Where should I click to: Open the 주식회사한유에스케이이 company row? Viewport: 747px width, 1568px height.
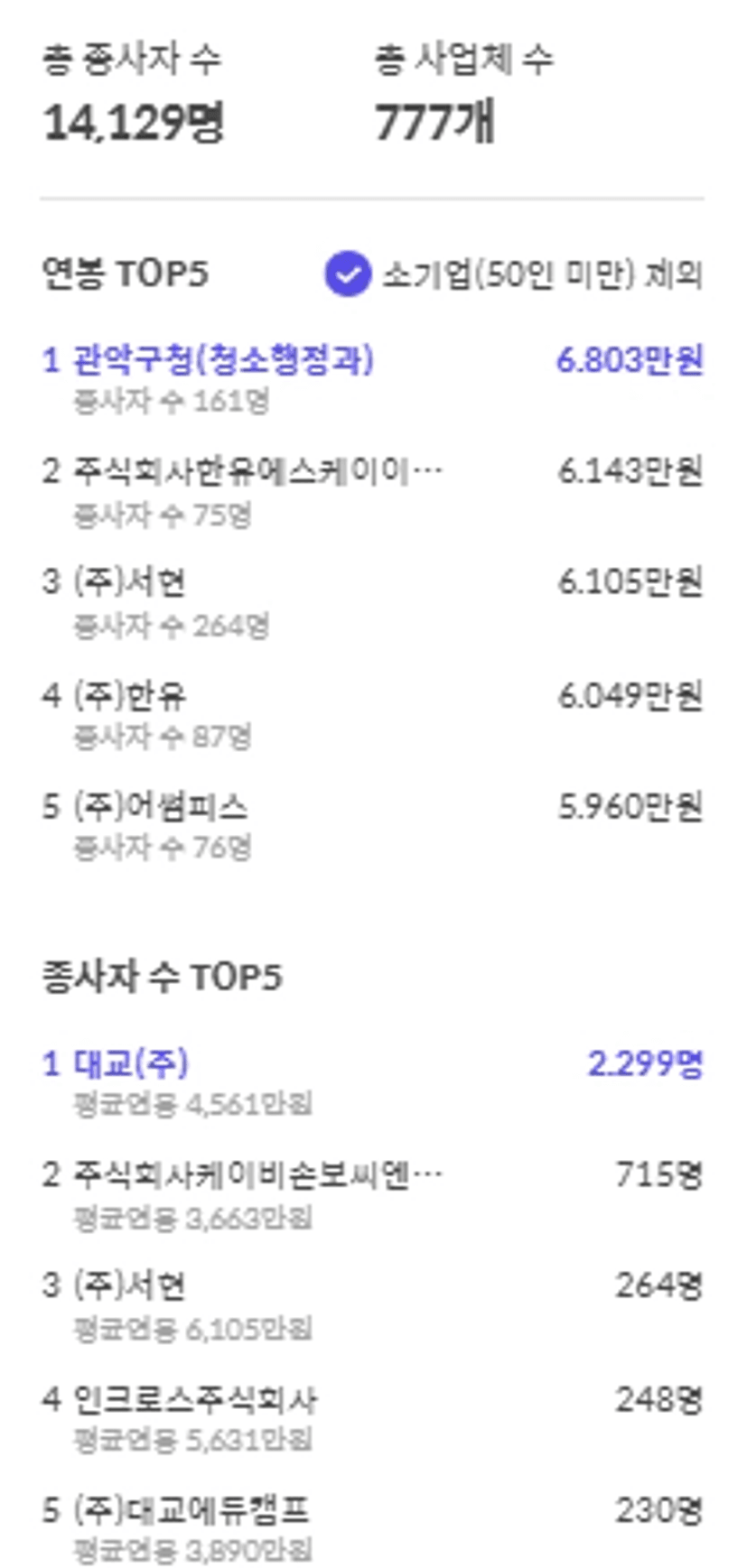(372, 491)
